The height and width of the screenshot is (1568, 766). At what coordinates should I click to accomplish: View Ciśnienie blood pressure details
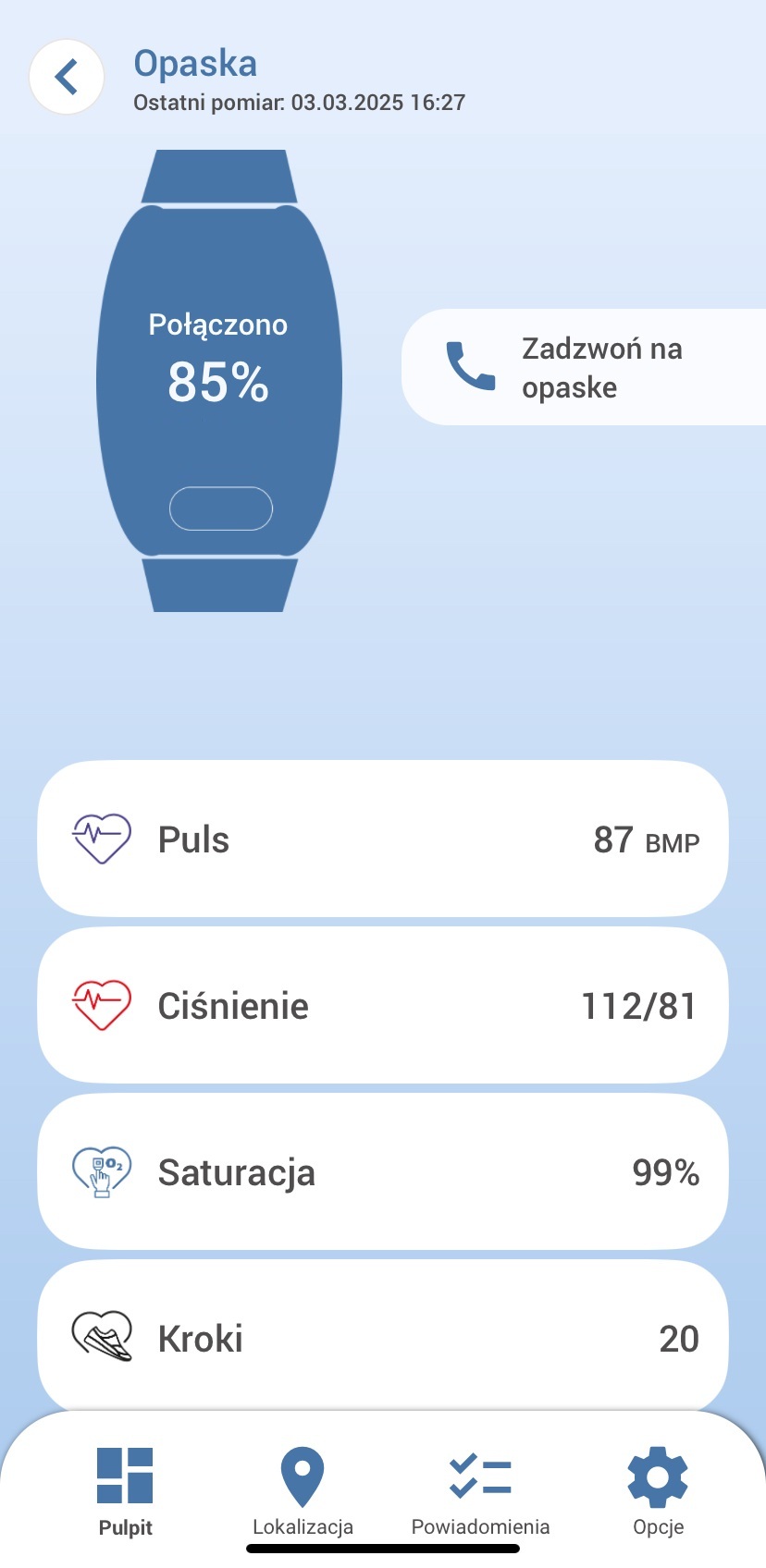click(x=382, y=1006)
